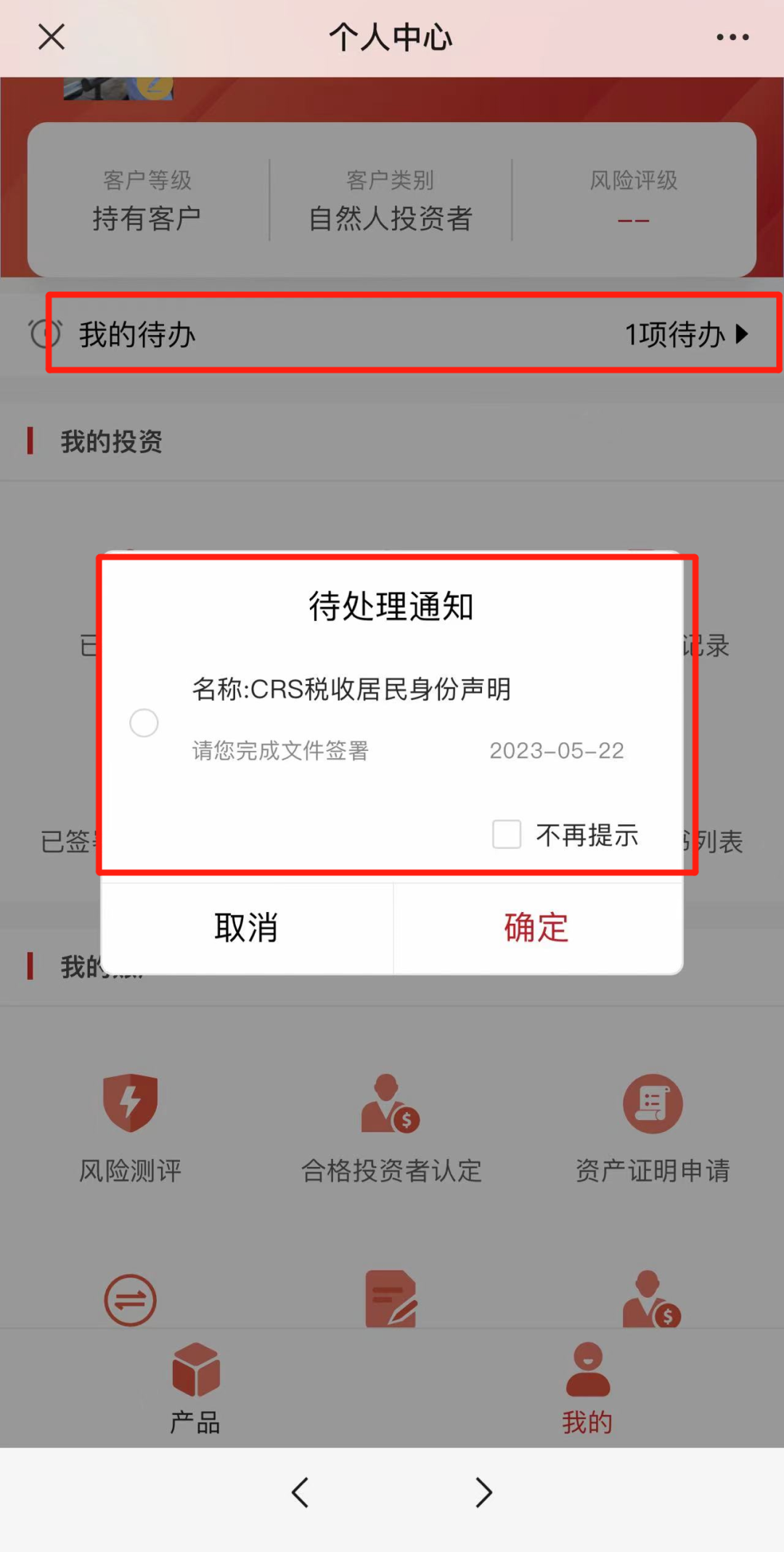Viewport: 784px width, 1552px height.
Task: Confirm with the 确定 button
Action: click(x=536, y=927)
